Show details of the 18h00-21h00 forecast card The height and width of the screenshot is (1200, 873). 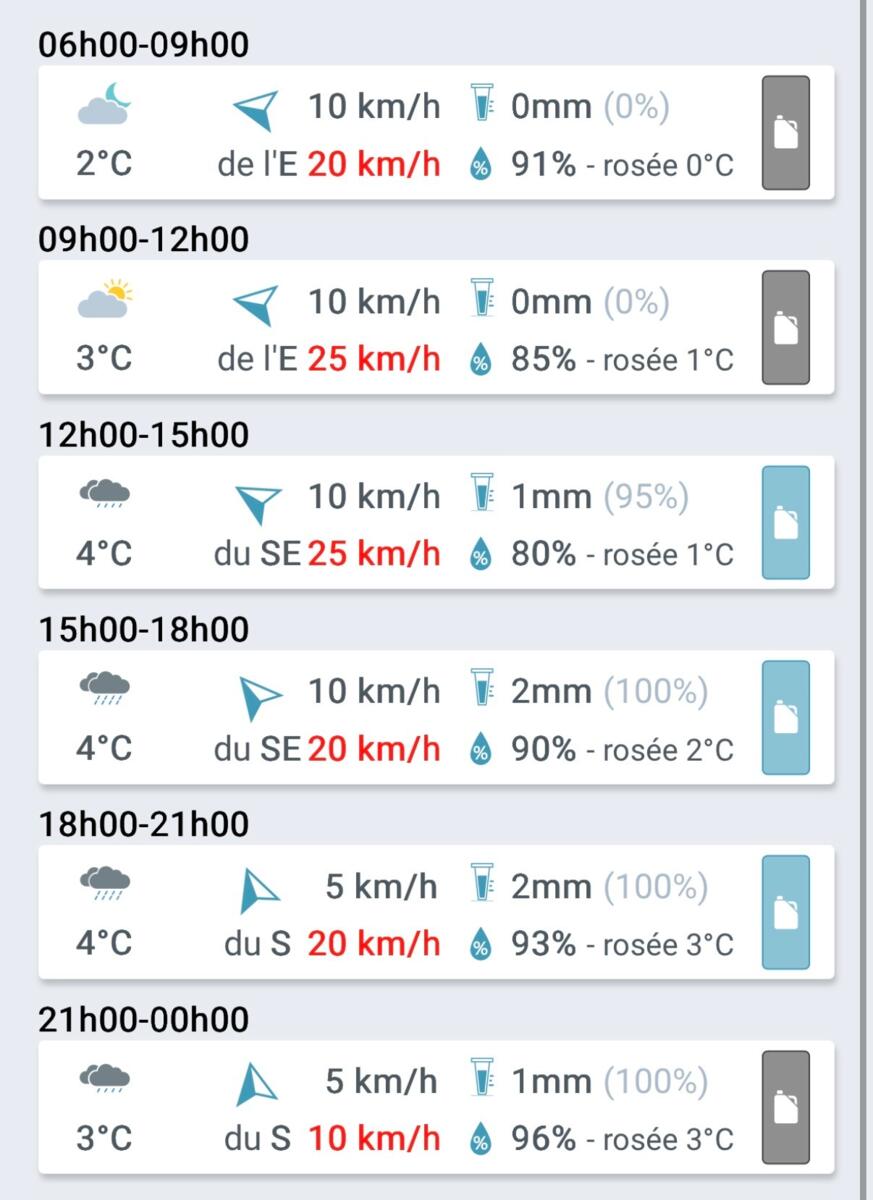400,913
